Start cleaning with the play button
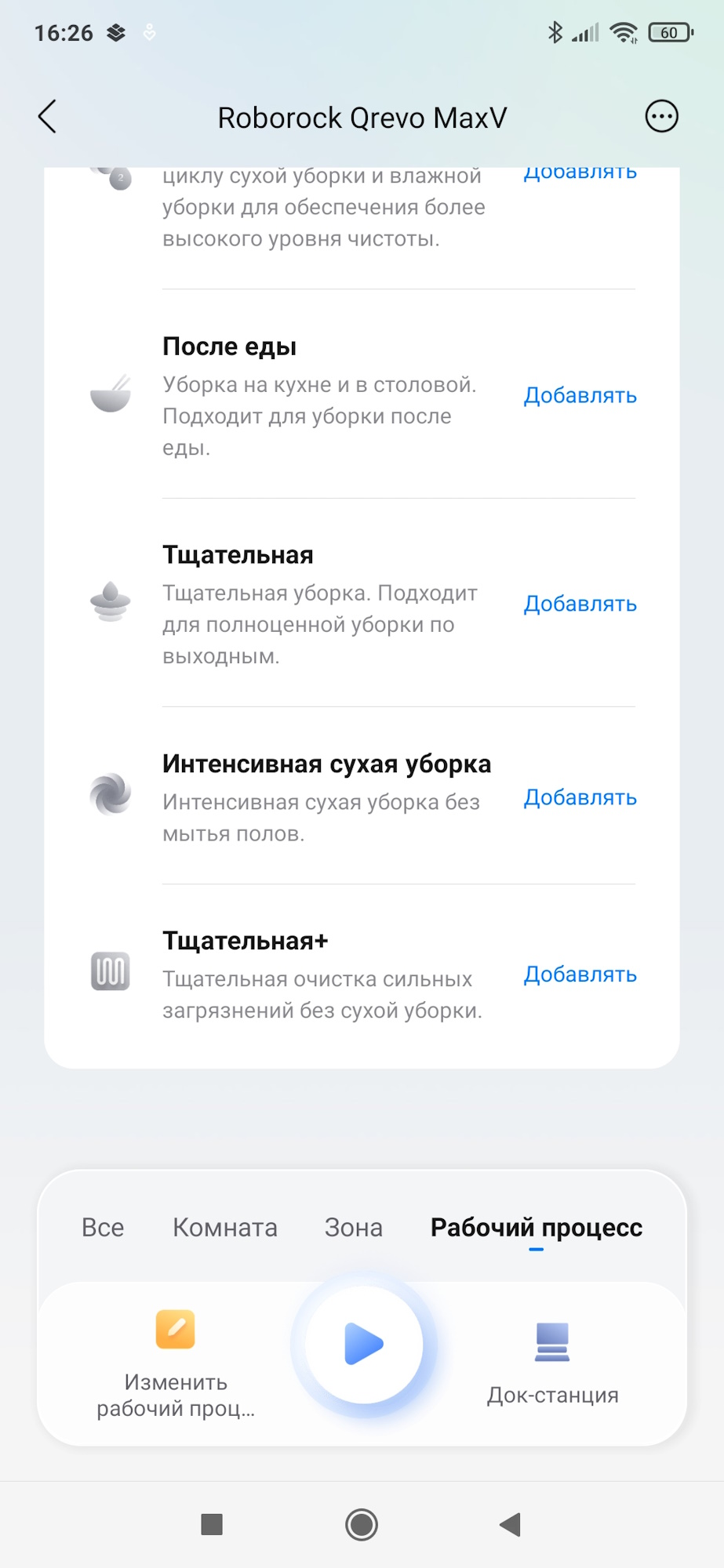This screenshot has height=1568, width=724. [364, 1345]
